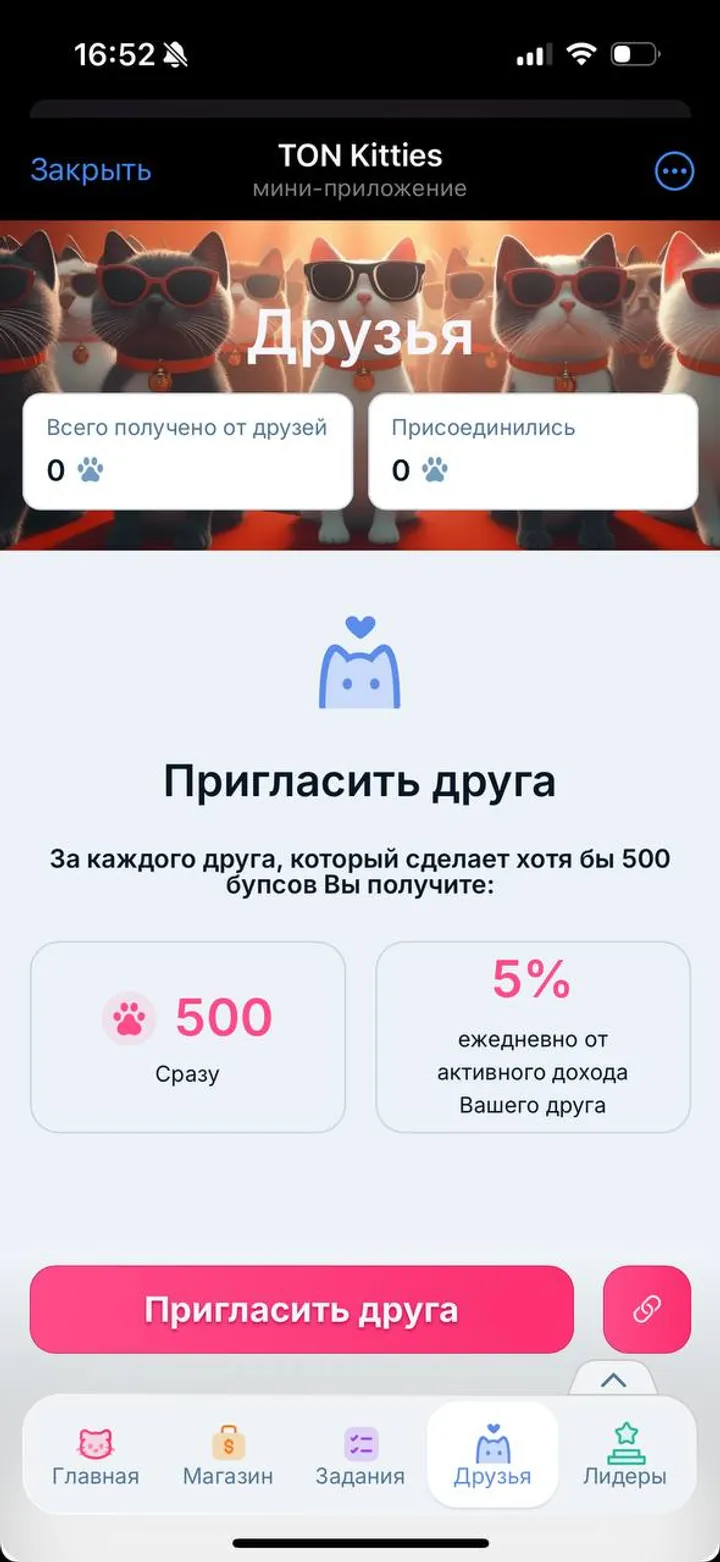Select the Главная cat icon in bottom navigation
Screen dimensions: 720x1562
coord(94,1444)
